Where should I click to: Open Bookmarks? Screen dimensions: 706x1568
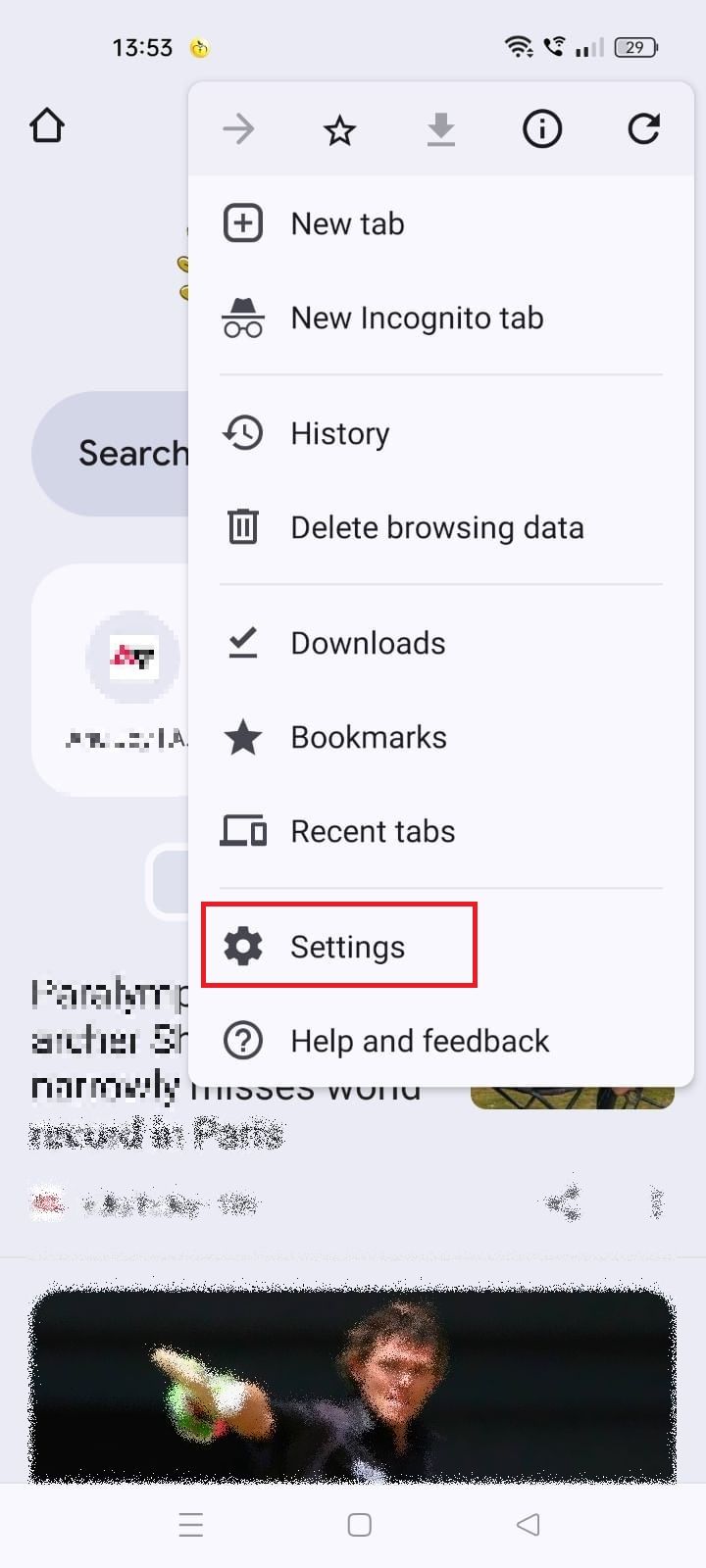441,737
